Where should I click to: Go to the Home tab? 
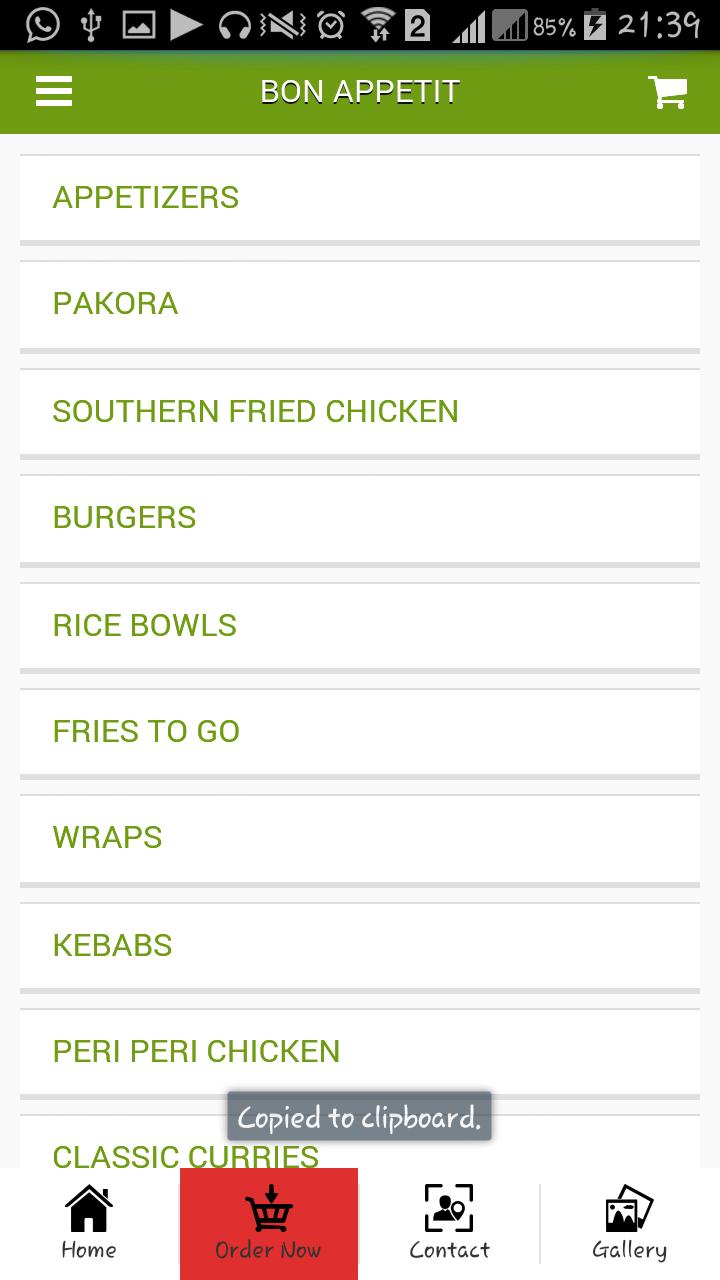tap(89, 1223)
